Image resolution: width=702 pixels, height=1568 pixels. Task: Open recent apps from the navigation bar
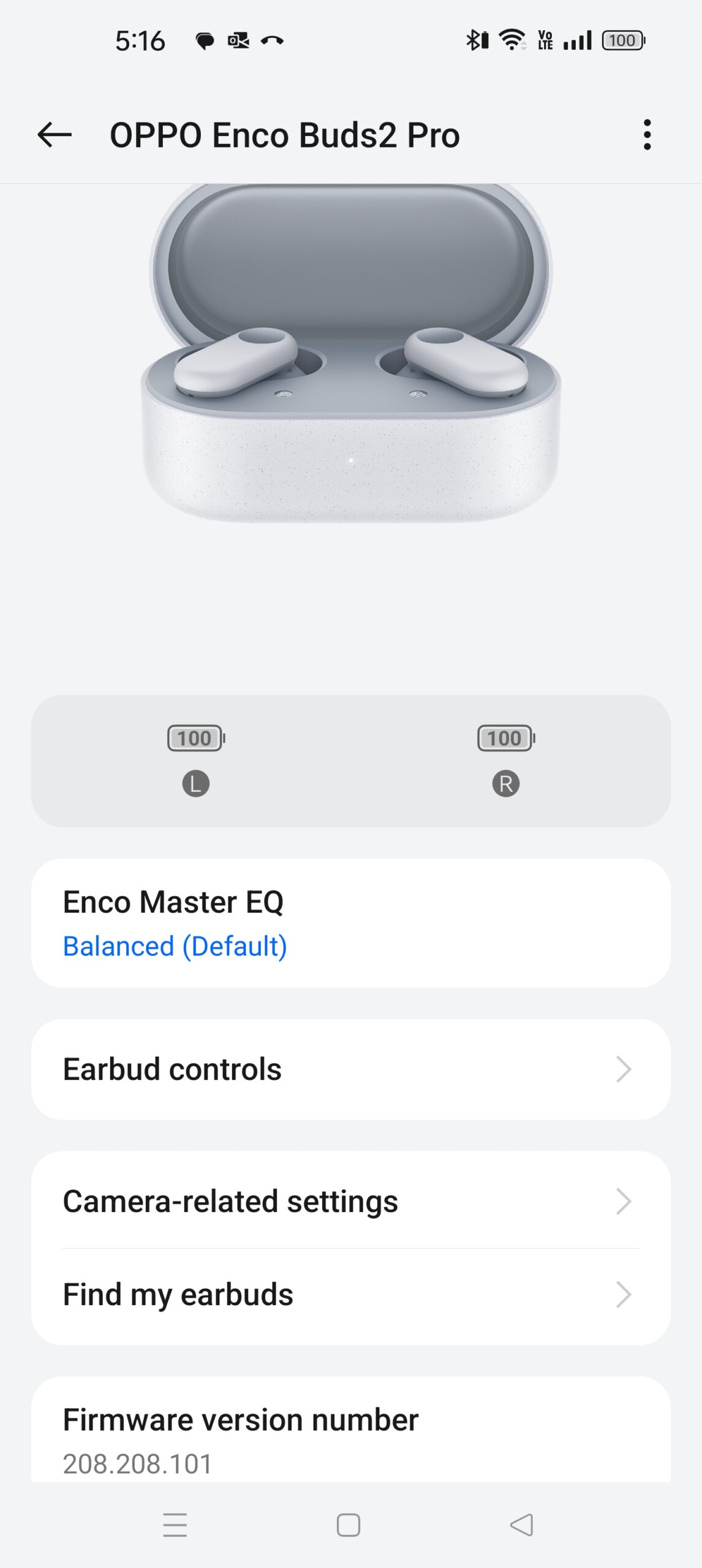coord(175,1525)
